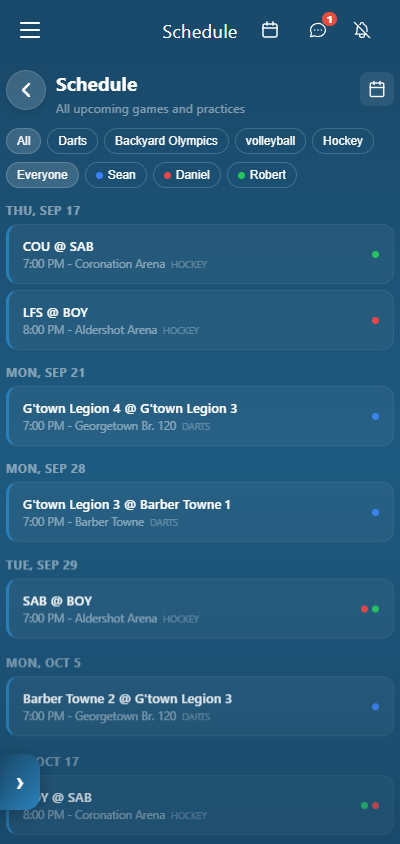400x844 pixels.
Task: Switch to calendar view beside Schedule heading
Action: [x=377, y=89]
